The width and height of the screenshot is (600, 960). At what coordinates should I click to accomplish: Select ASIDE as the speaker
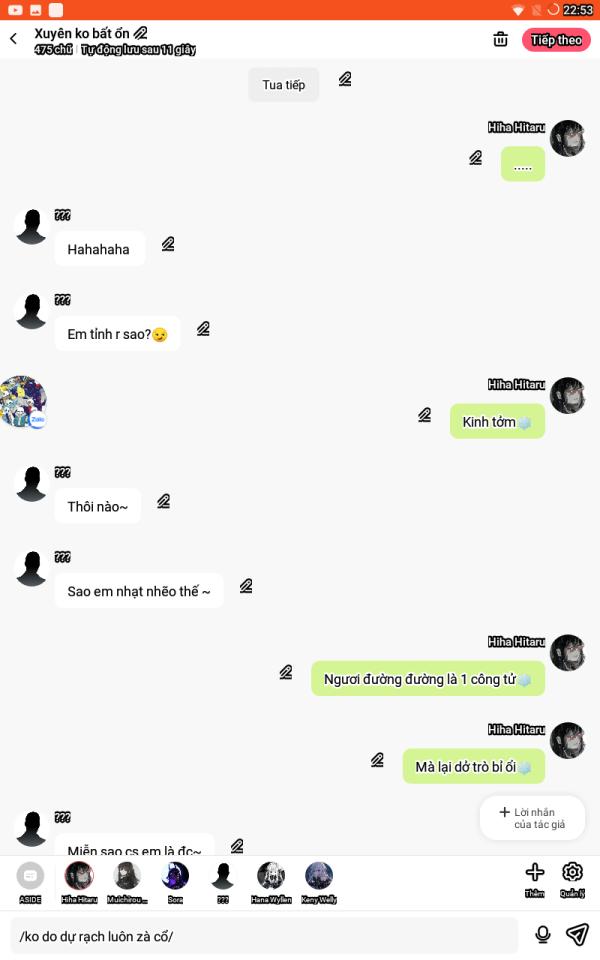pyautogui.click(x=30, y=877)
